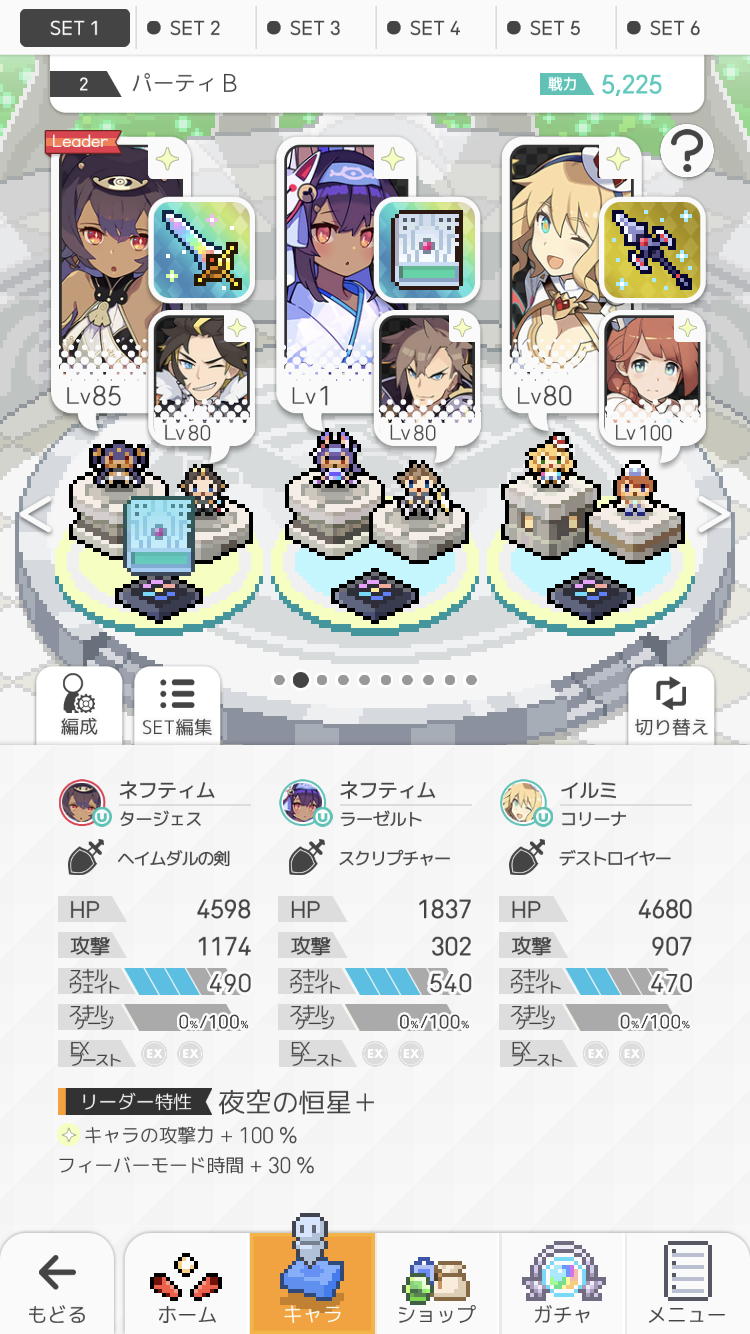Open the ガチャ tab

point(562,1286)
